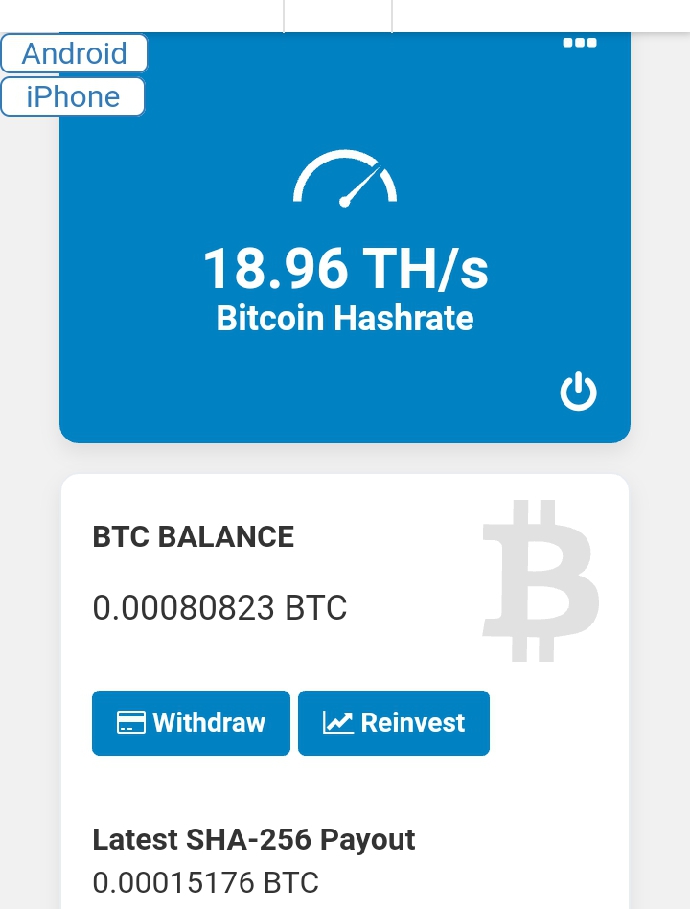Screen dimensions: 690x909
Task: Open the three-dot menu on hashrate card
Action: pos(580,43)
